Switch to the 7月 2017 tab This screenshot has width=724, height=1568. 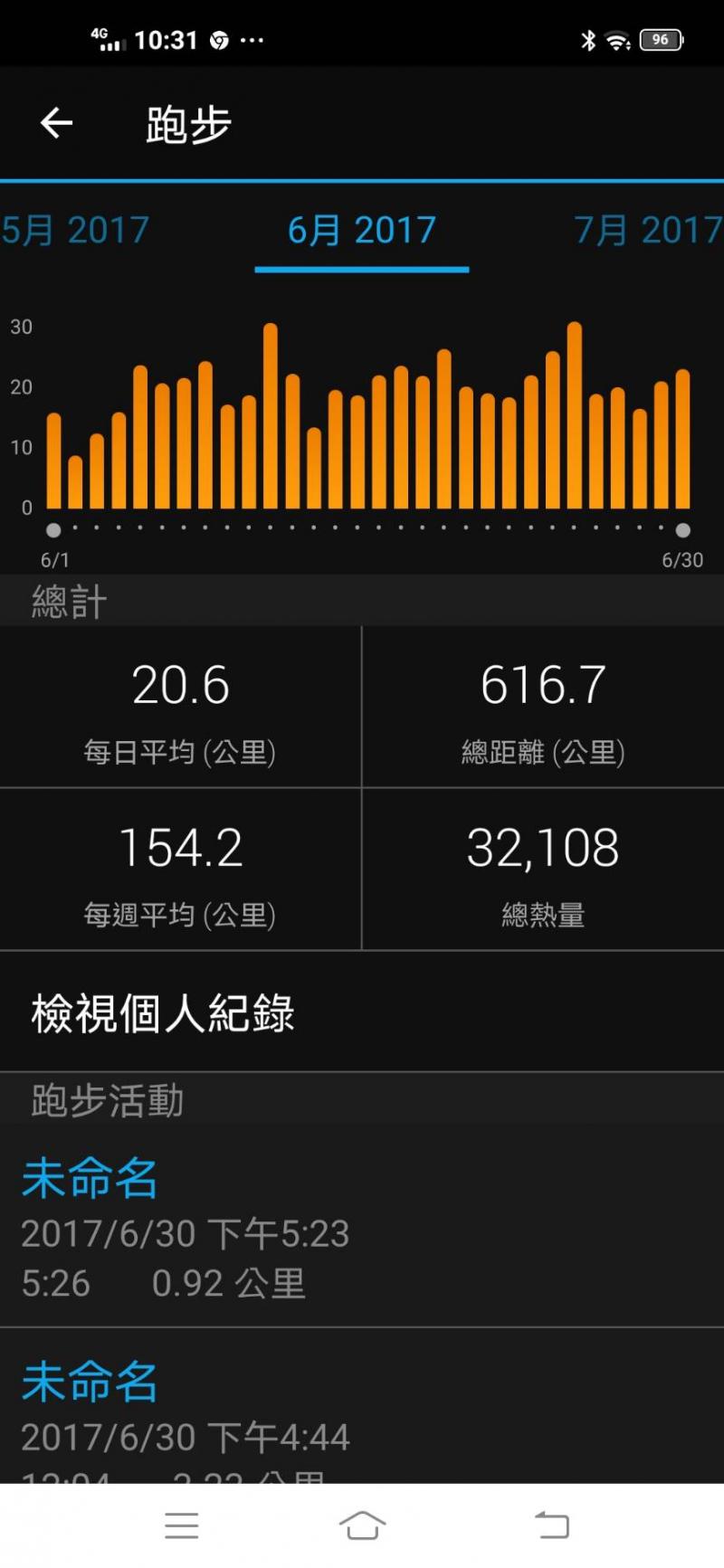click(647, 230)
